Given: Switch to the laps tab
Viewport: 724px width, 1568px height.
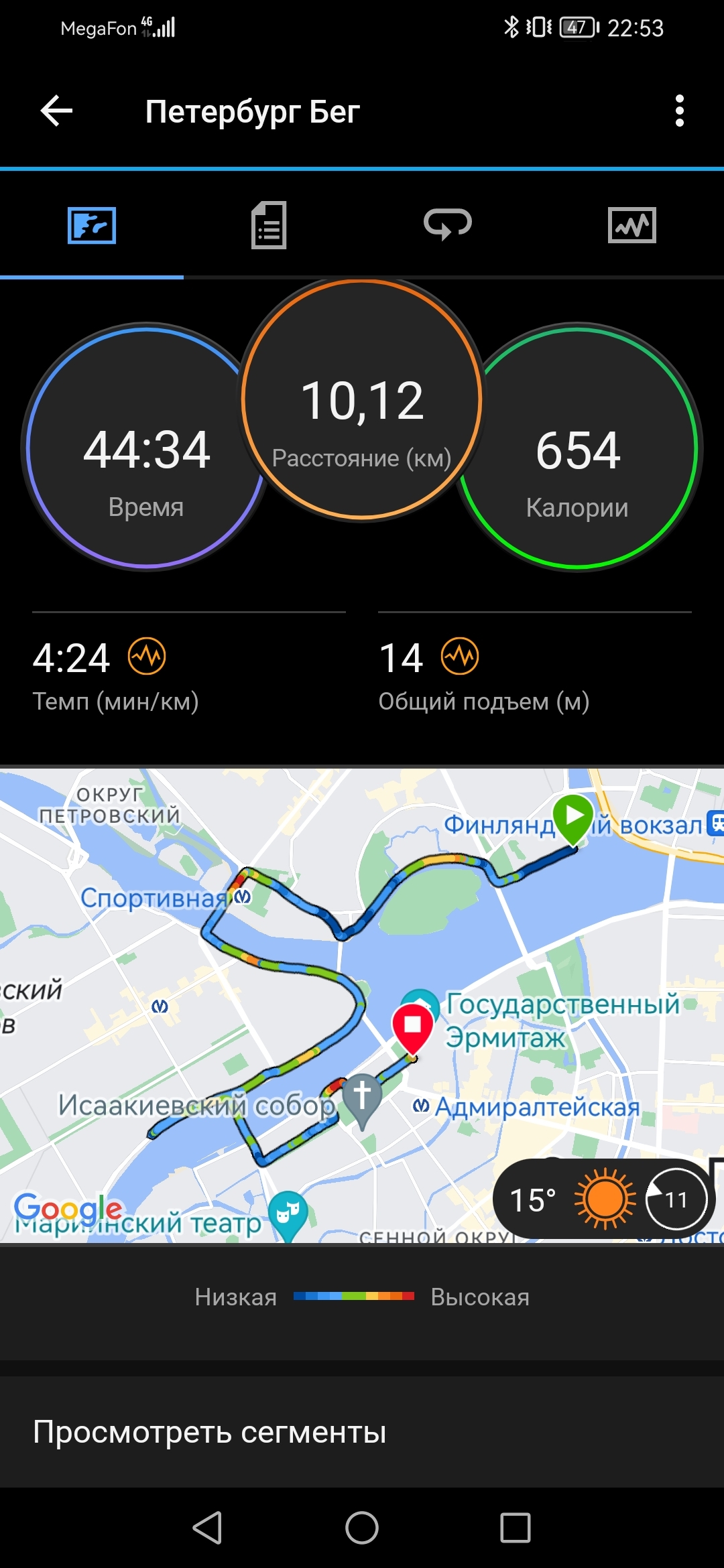Looking at the screenshot, I should tap(448, 225).
